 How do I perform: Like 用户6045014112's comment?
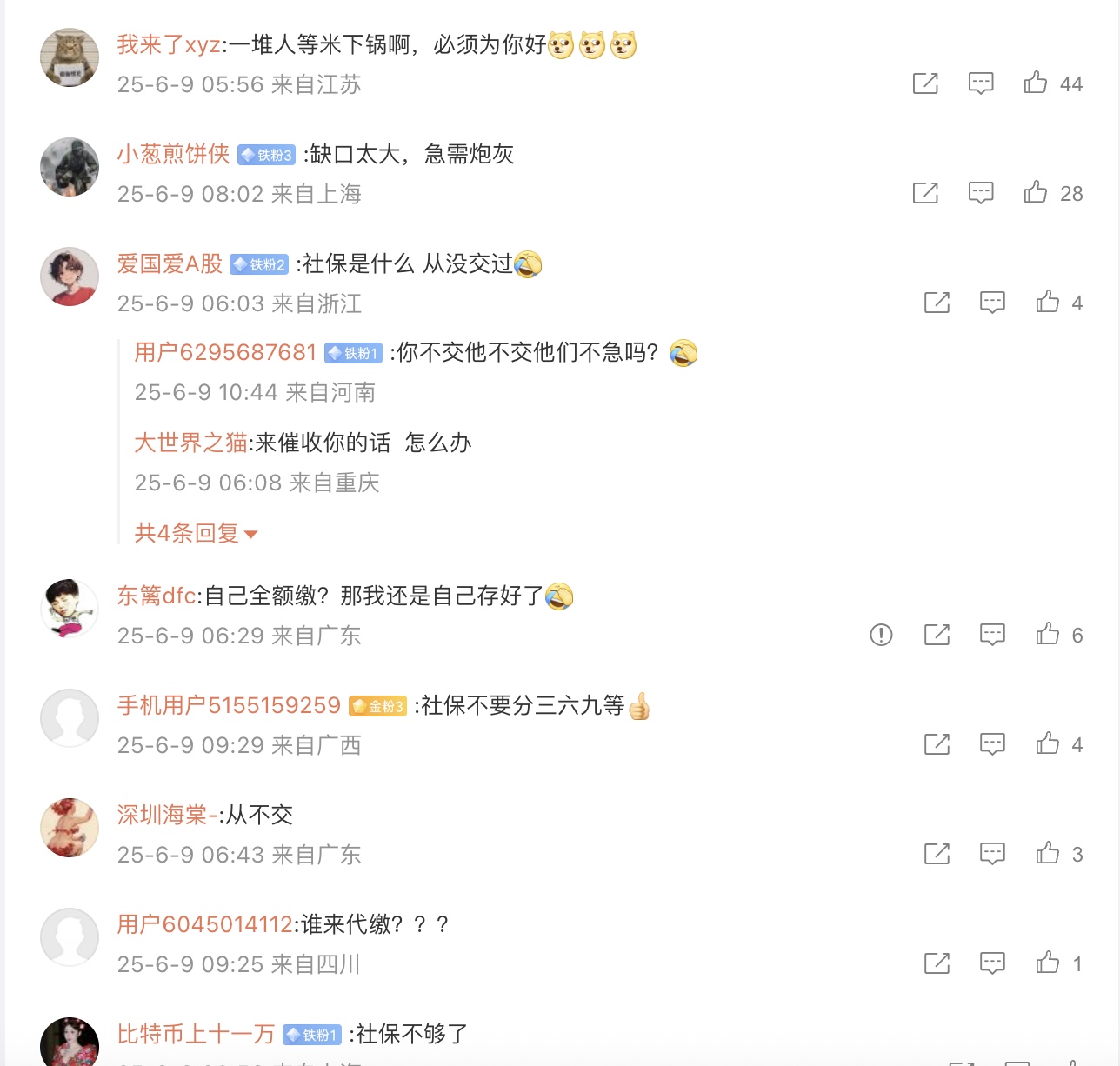pyautogui.click(x=1047, y=963)
